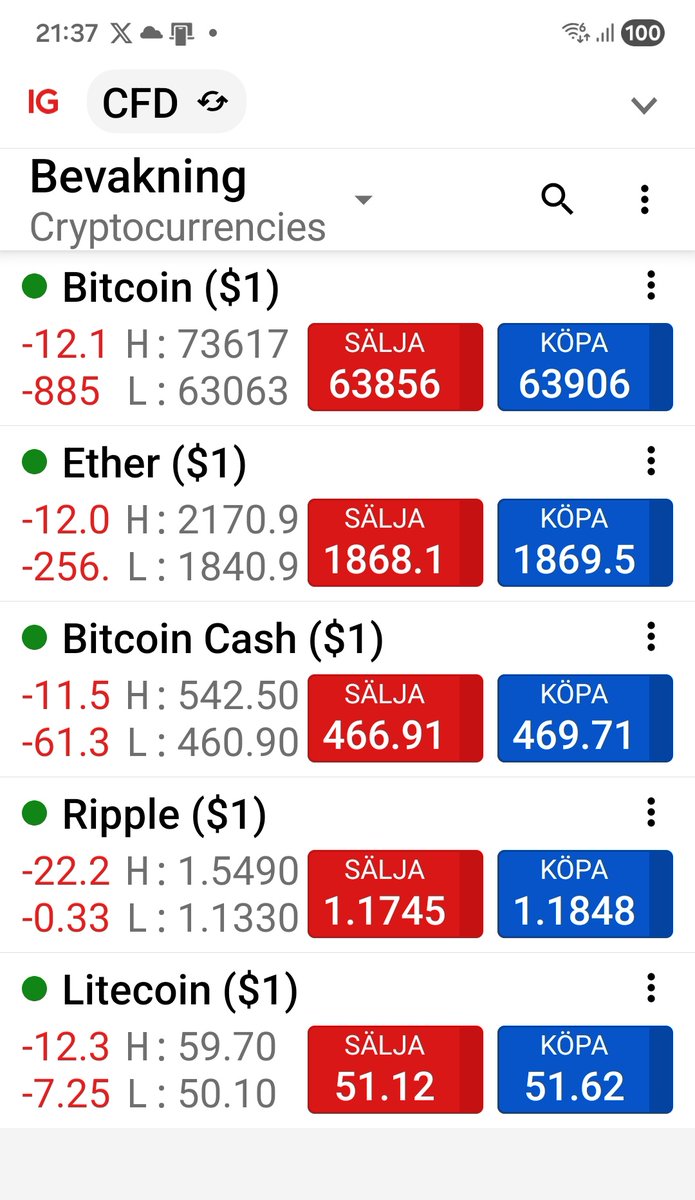Sell Litecoin at 51.12
The image size is (695, 1200).
(x=395, y=1070)
